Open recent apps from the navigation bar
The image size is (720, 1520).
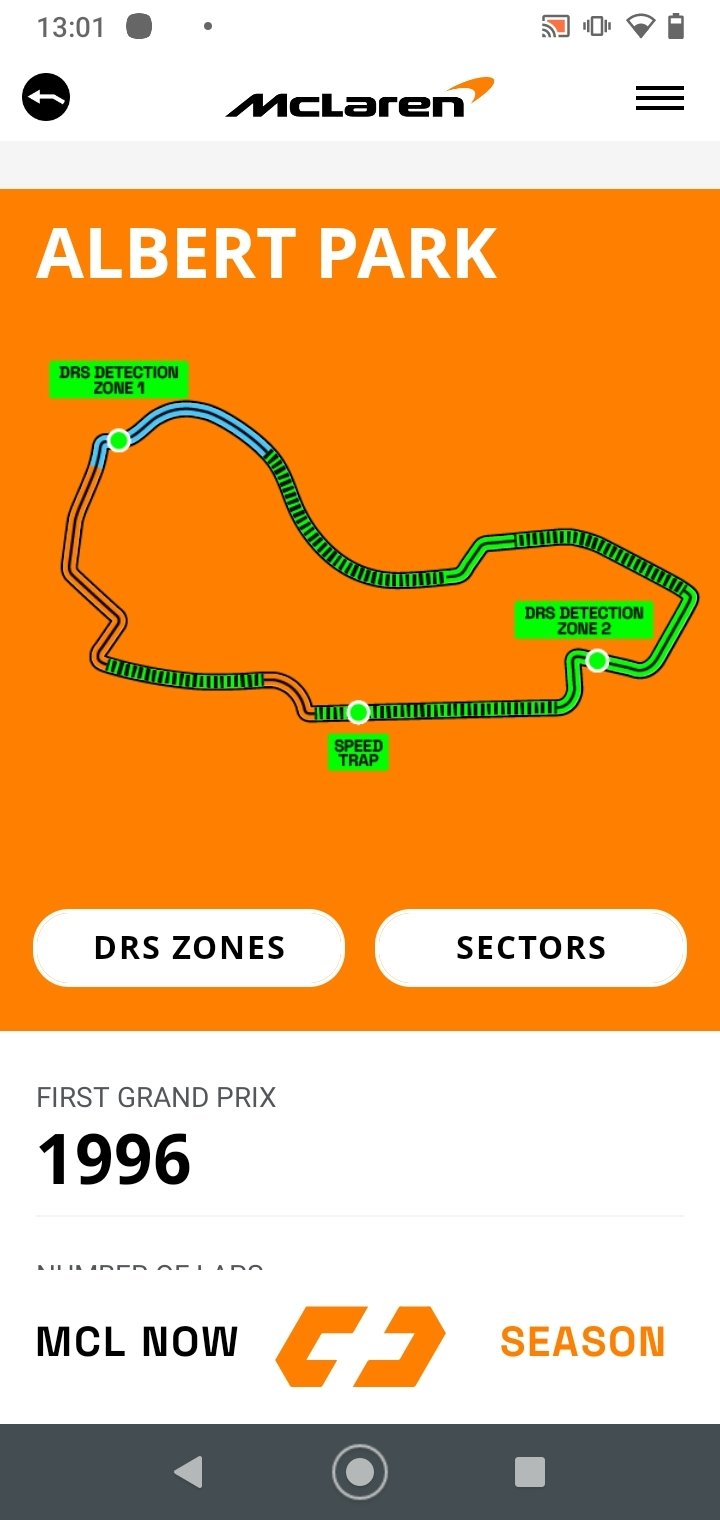(x=530, y=1472)
